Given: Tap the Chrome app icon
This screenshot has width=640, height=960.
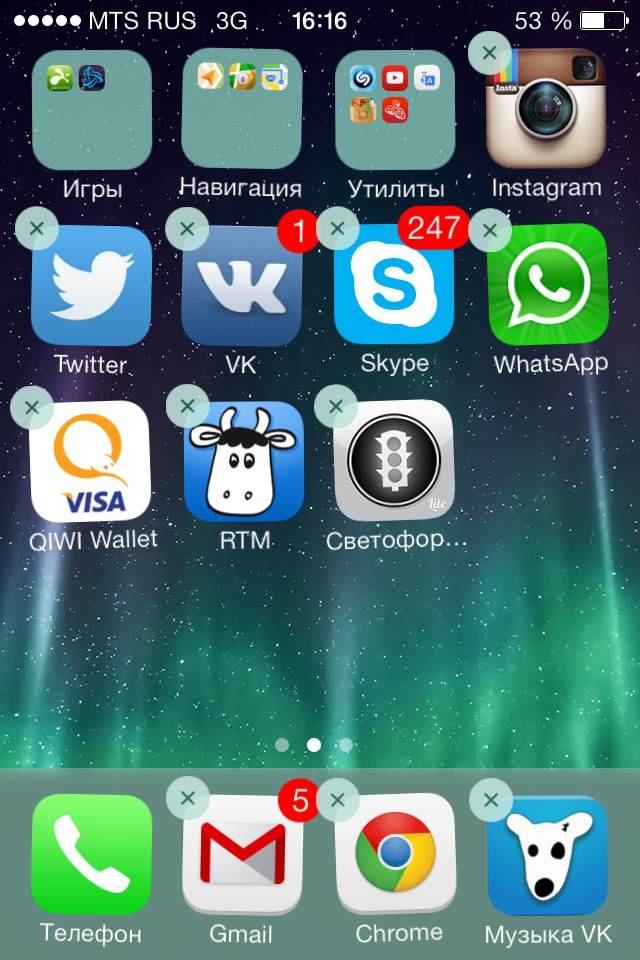Looking at the screenshot, I should (396, 855).
